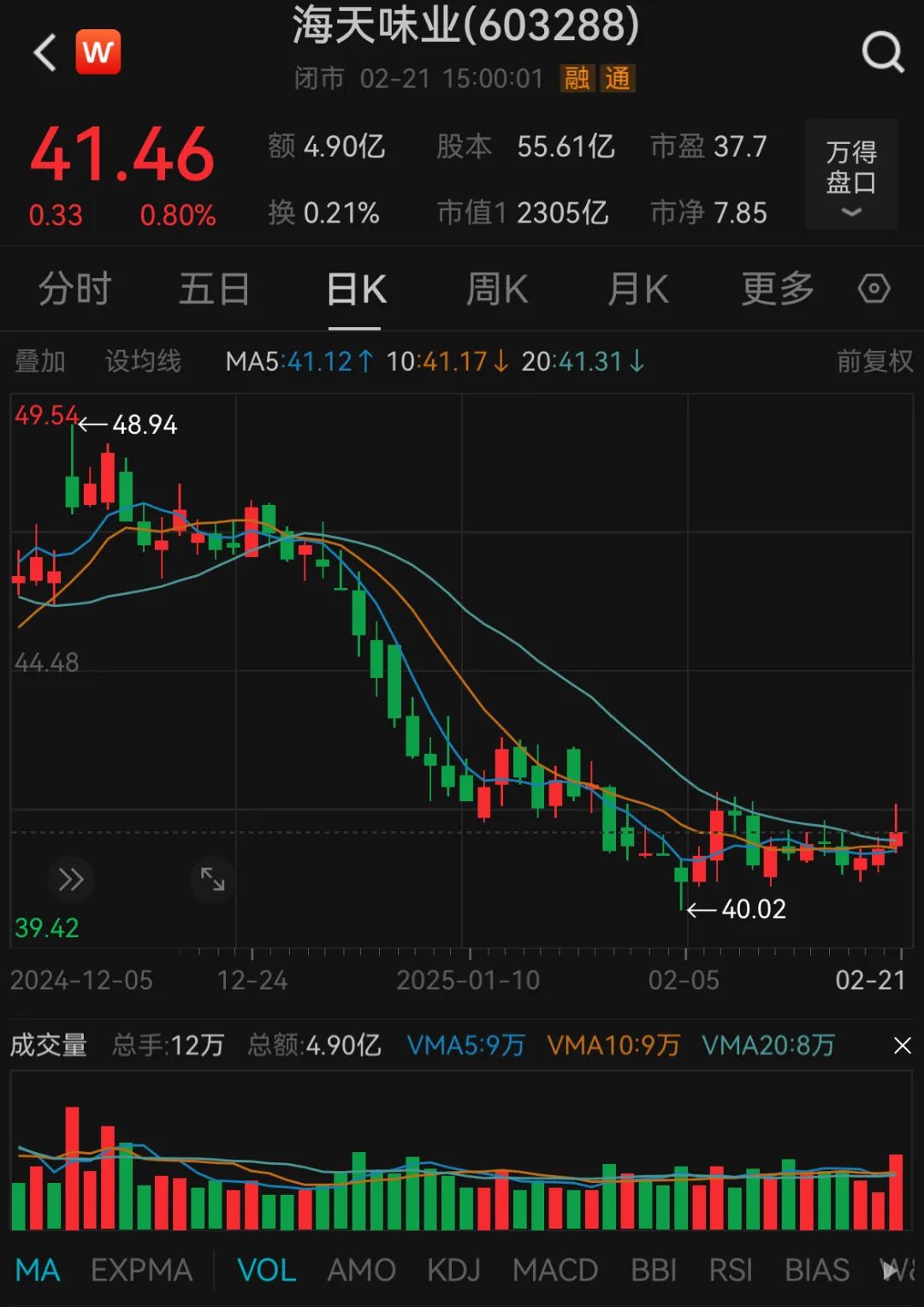Open 设均线 moving average settings
The width and height of the screenshot is (924, 1307).
[x=144, y=360]
